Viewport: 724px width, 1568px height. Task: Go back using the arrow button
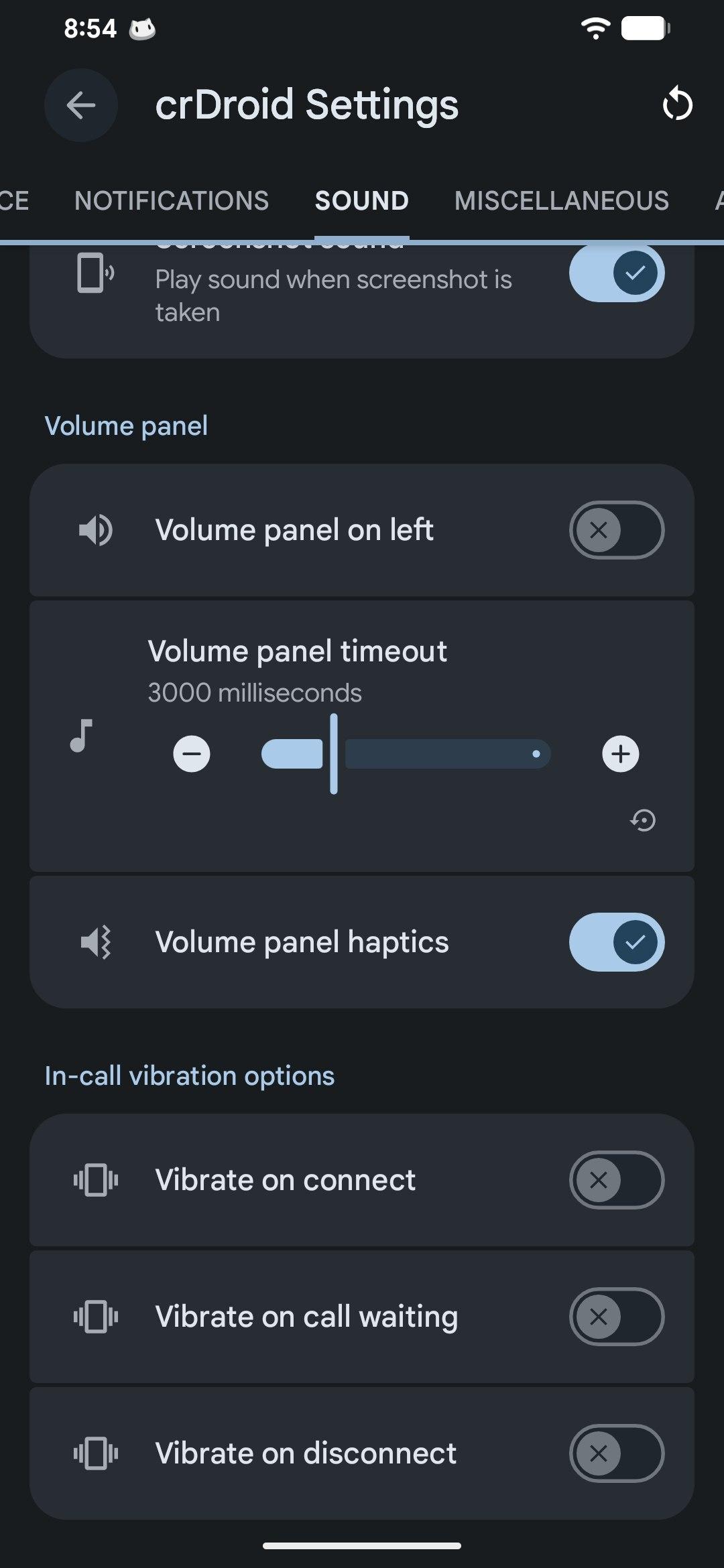tap(81, 105)
